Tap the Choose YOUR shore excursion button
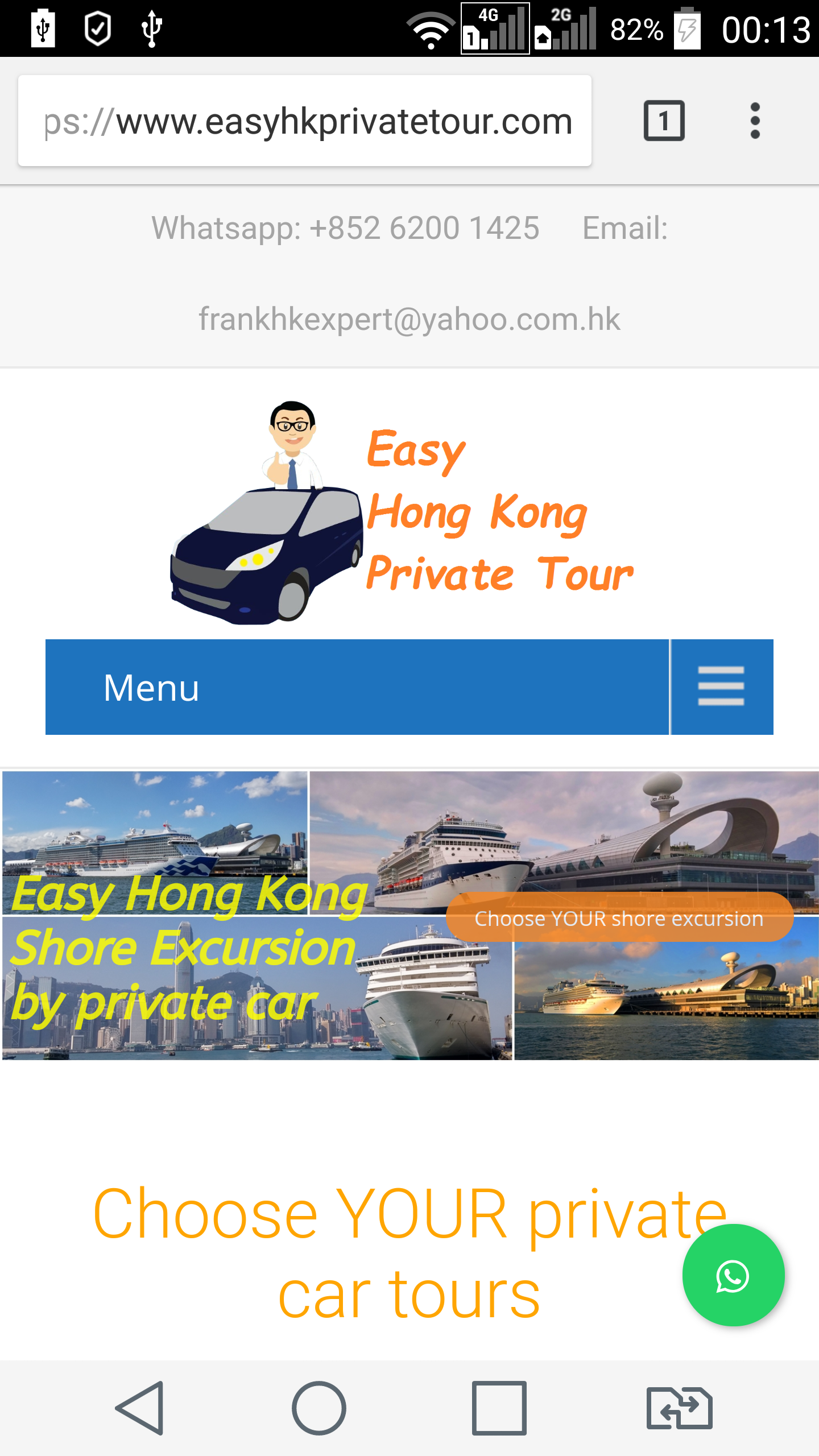 619,918
